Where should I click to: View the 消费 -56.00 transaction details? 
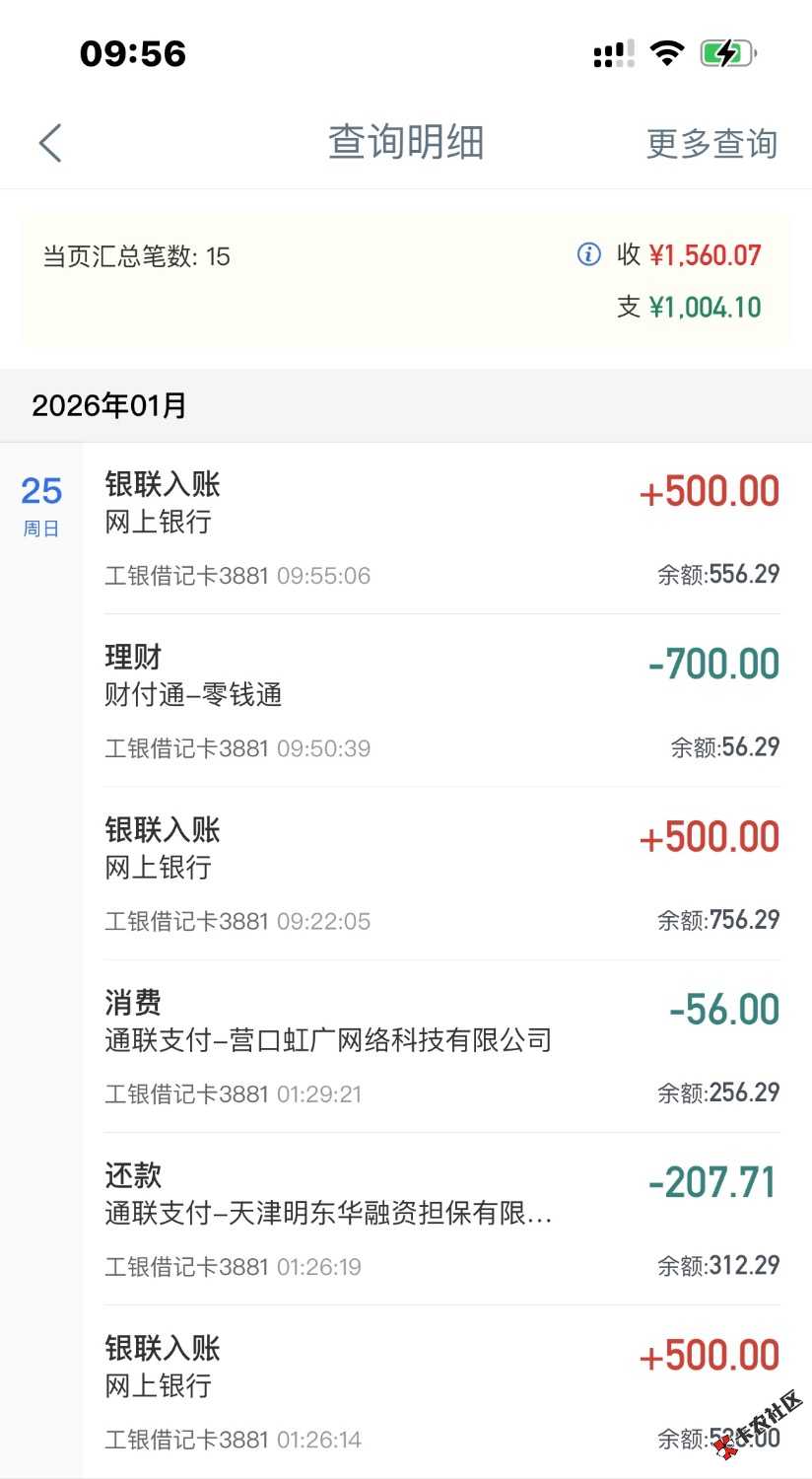coord(441,1046)
